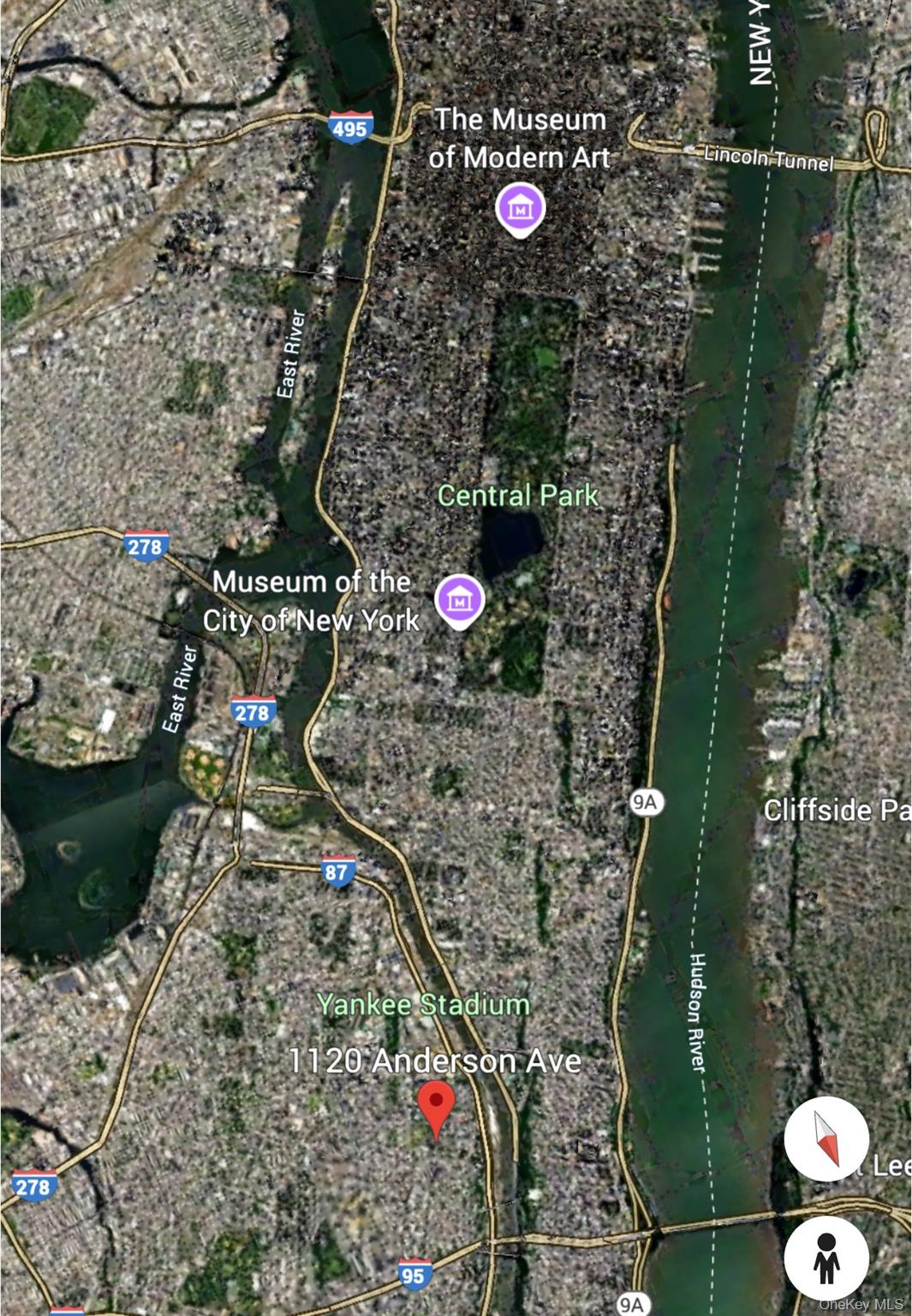
Task: Select the lower-left I-278 shield
Action: point(32,1184)
